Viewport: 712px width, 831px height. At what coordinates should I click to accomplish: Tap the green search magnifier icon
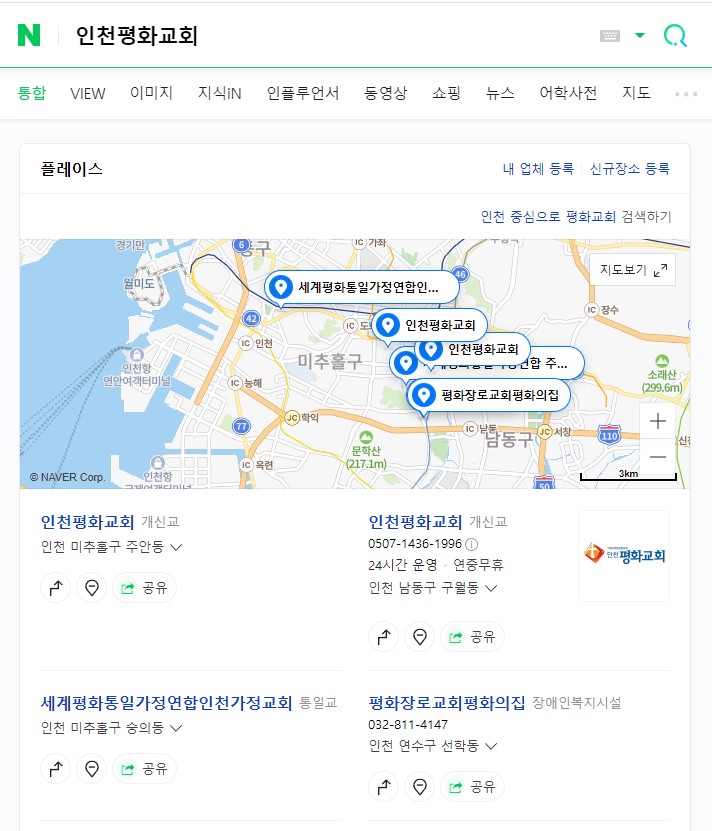coord(675,36)
